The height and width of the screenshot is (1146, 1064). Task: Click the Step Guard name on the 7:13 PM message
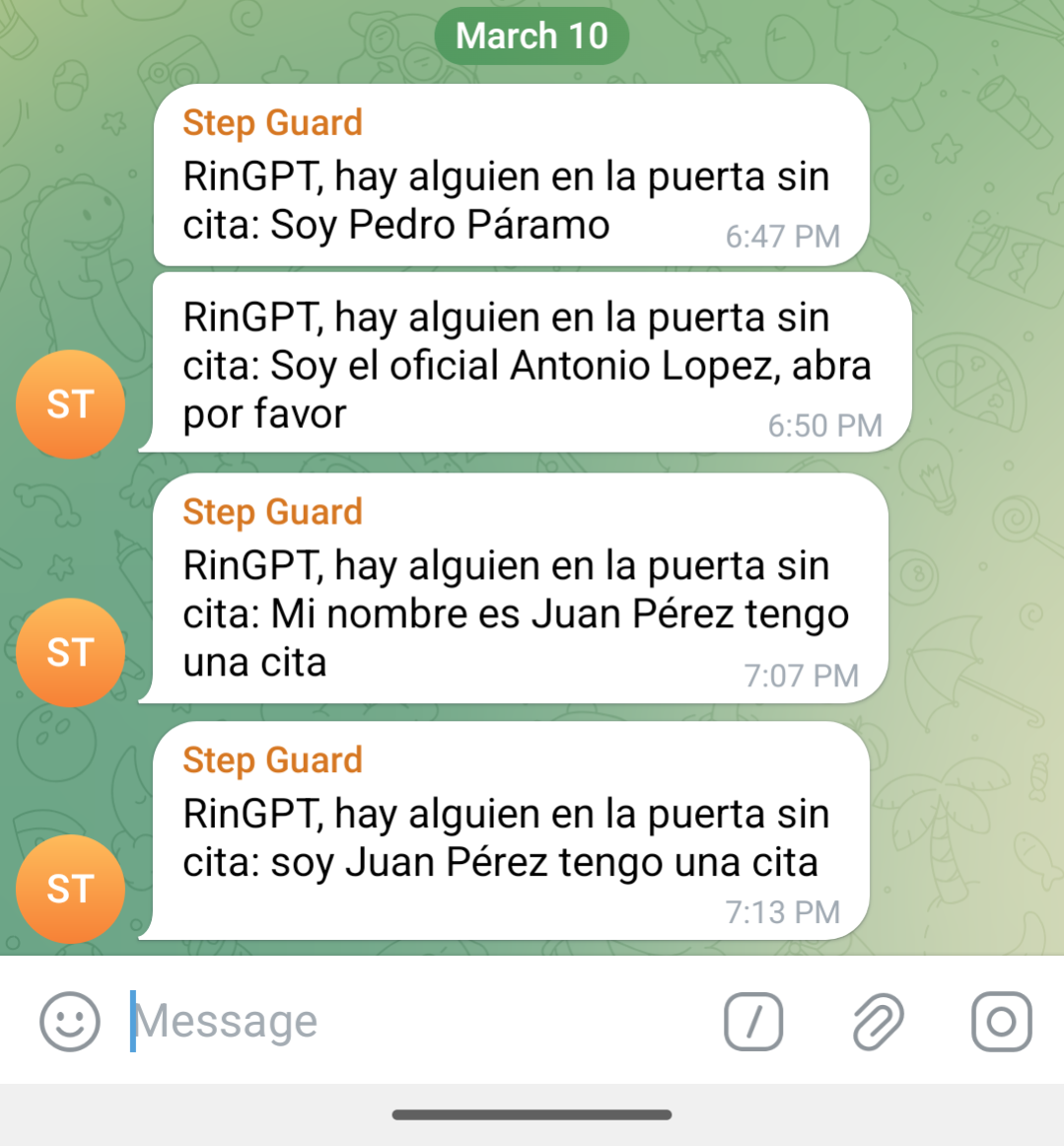(x=273, y=759)
